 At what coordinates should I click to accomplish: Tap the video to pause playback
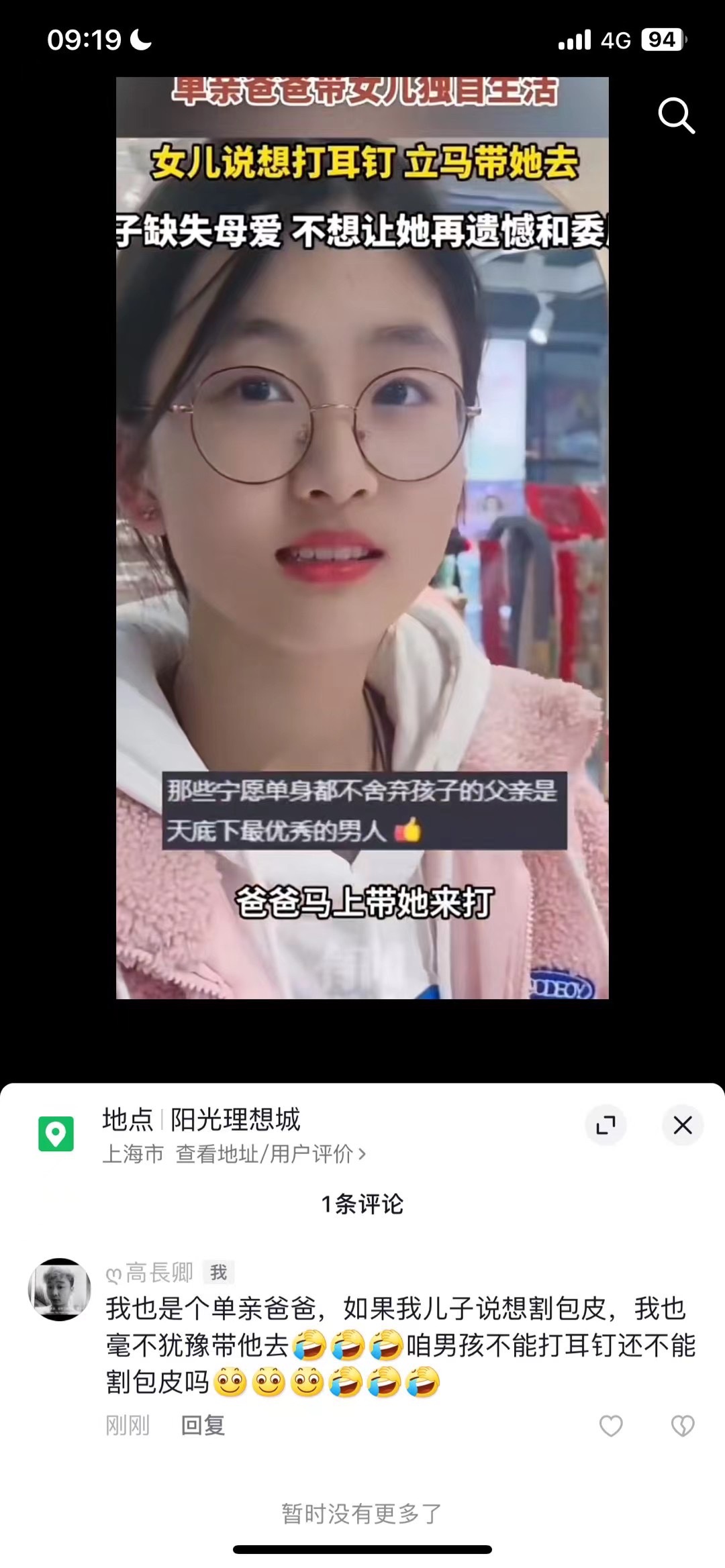[x=362, y=537]
